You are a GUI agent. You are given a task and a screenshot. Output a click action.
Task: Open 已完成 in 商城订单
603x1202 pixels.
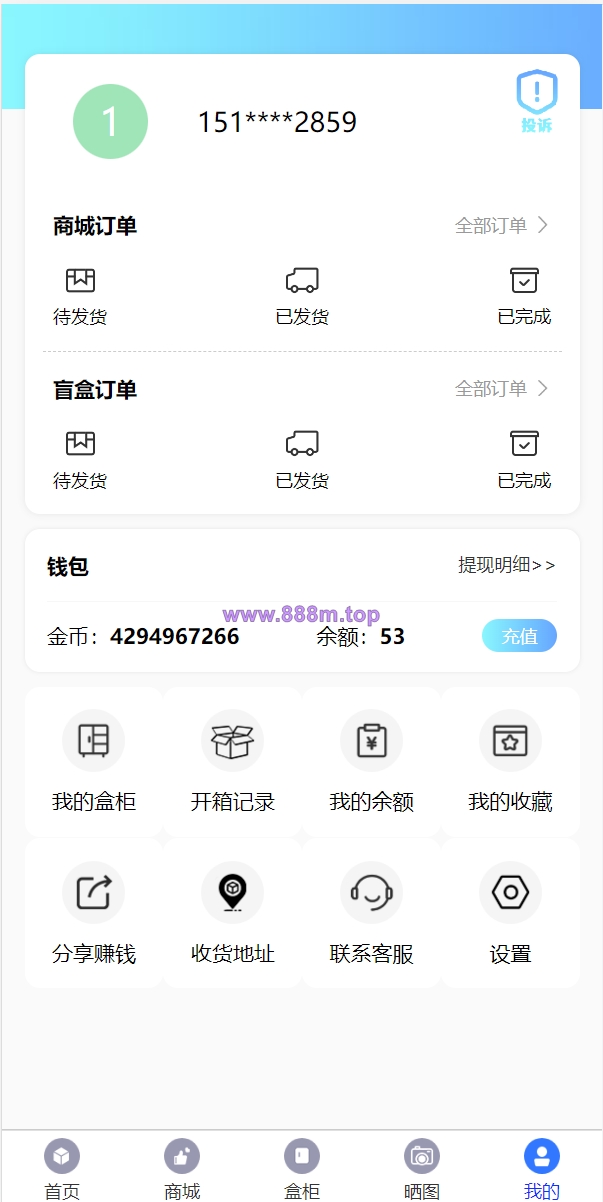coord(524,297)
